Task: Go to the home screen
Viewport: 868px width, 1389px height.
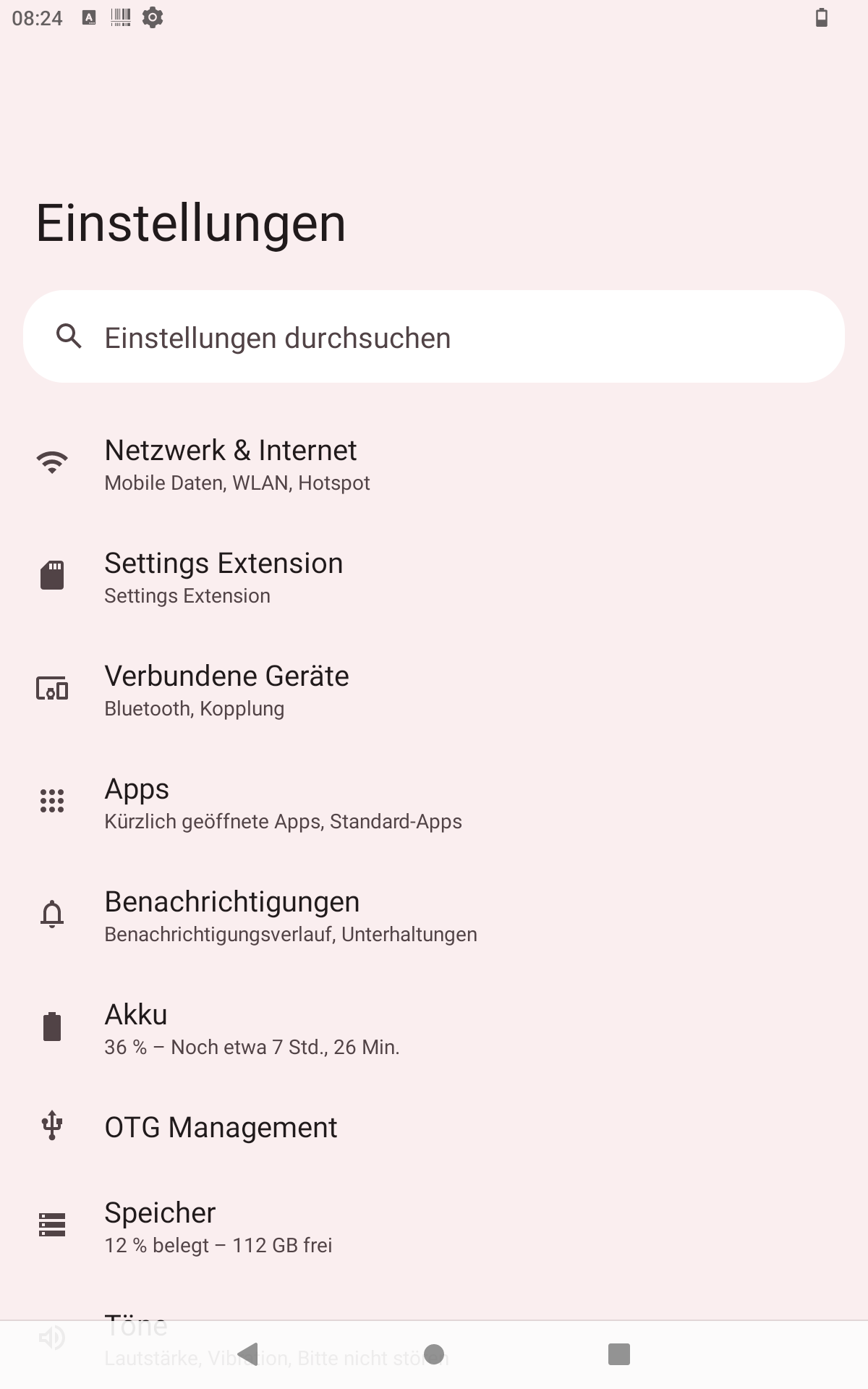Action: click(x=434, y=1354)
